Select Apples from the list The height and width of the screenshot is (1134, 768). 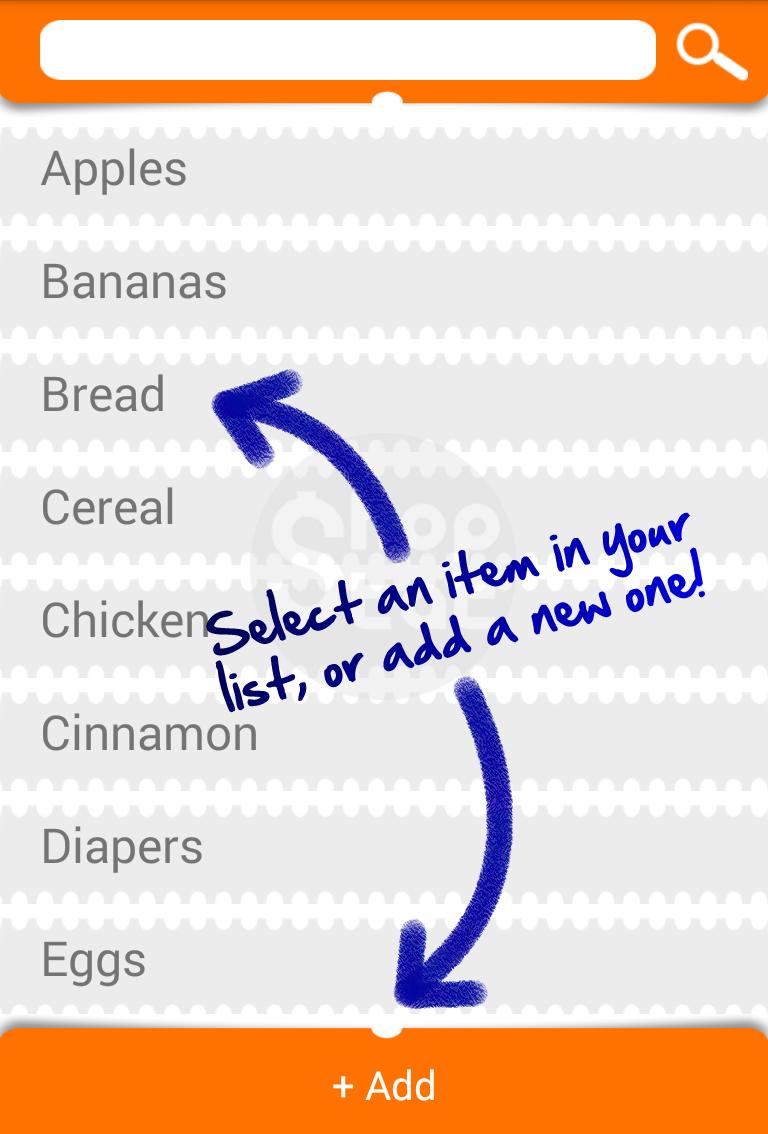pyautogui.click(x=114, y=169)
